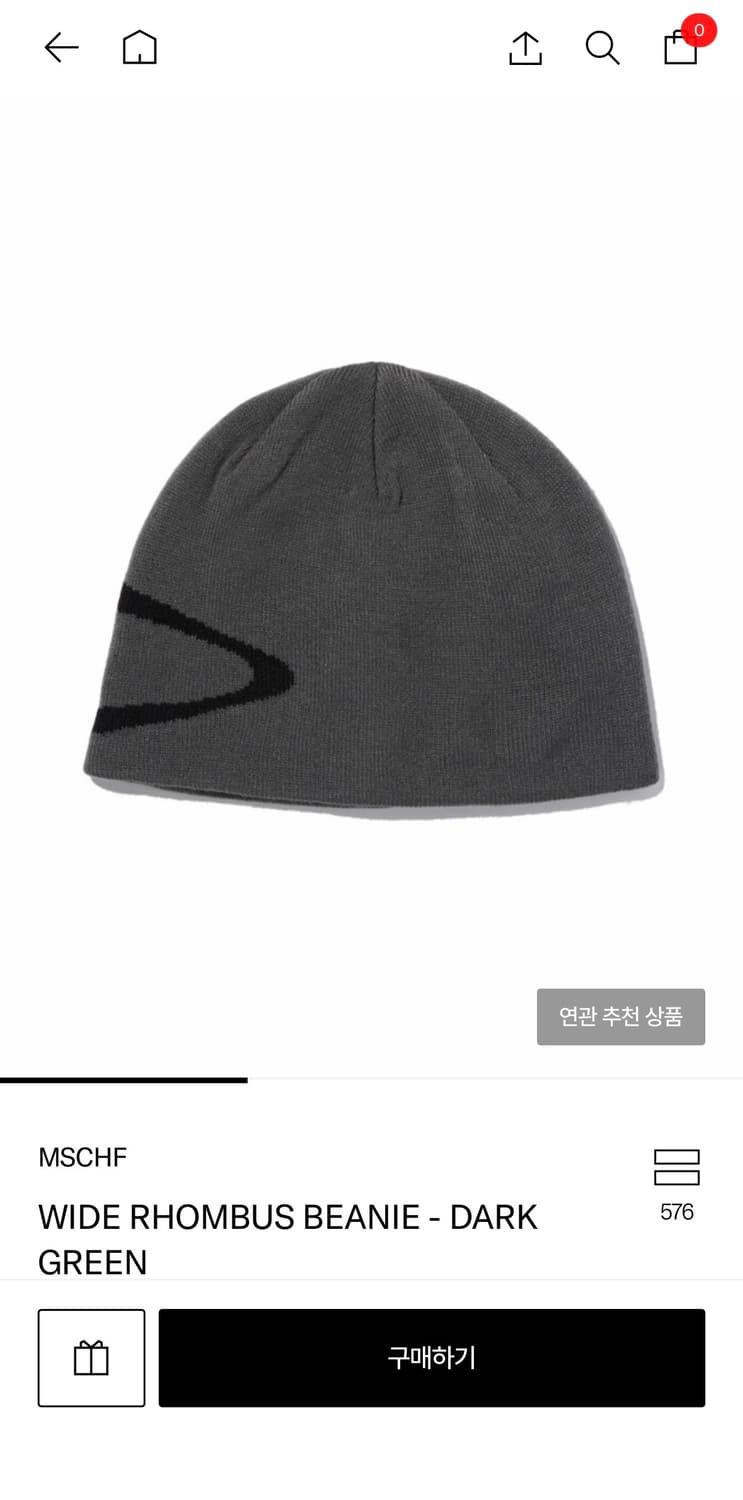The height and width of the screenshot is (1500, 743).
Task: Open search using the magnifier icon
Action: [x=602, y=47]
